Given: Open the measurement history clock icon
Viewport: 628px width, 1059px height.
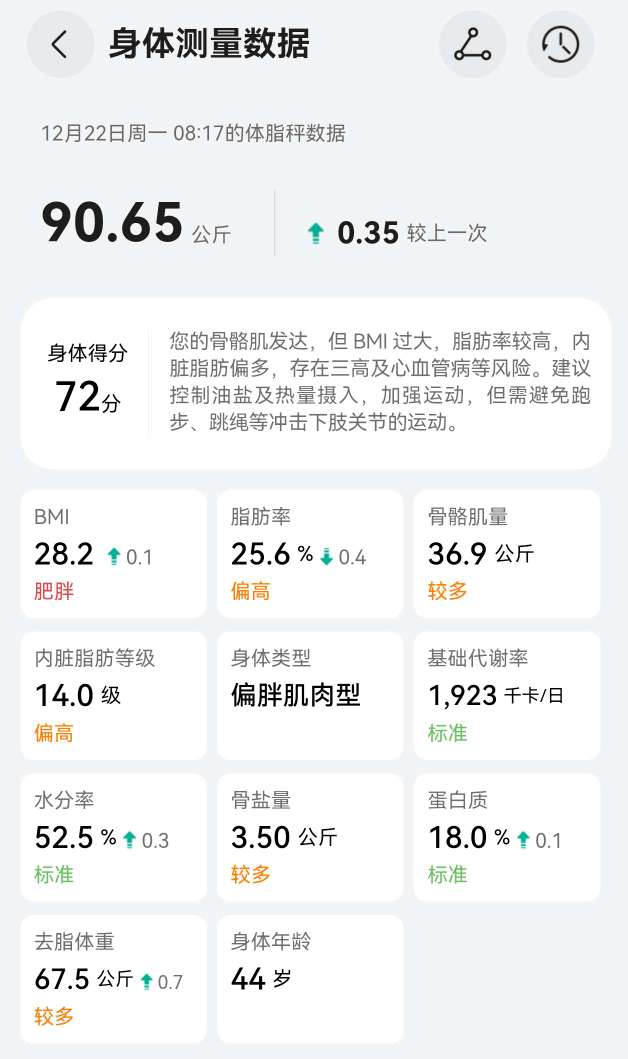Looking at the screenshot, I should 560,44.
